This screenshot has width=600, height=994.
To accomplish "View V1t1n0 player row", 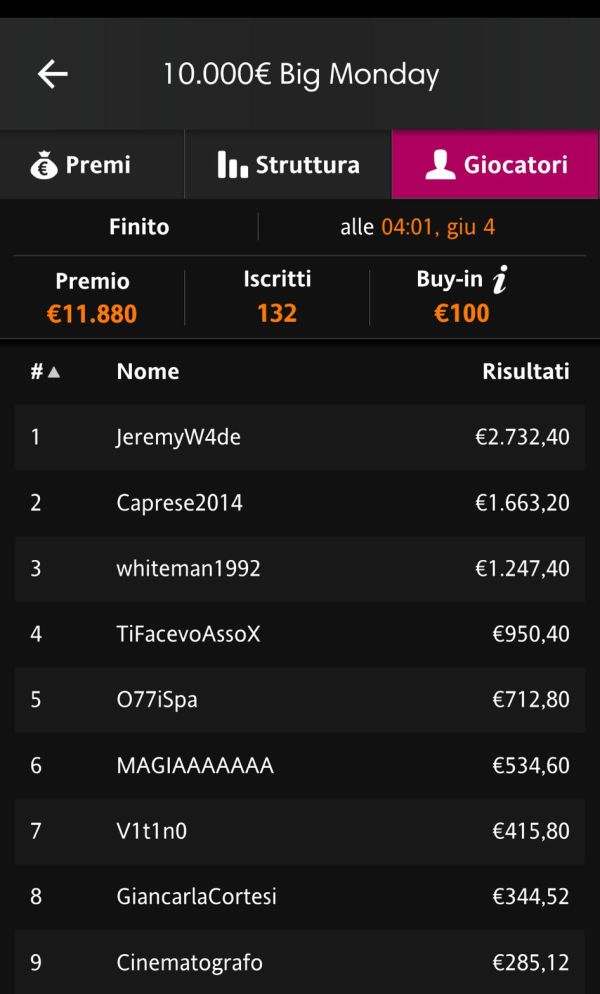I will pos(299,831).
